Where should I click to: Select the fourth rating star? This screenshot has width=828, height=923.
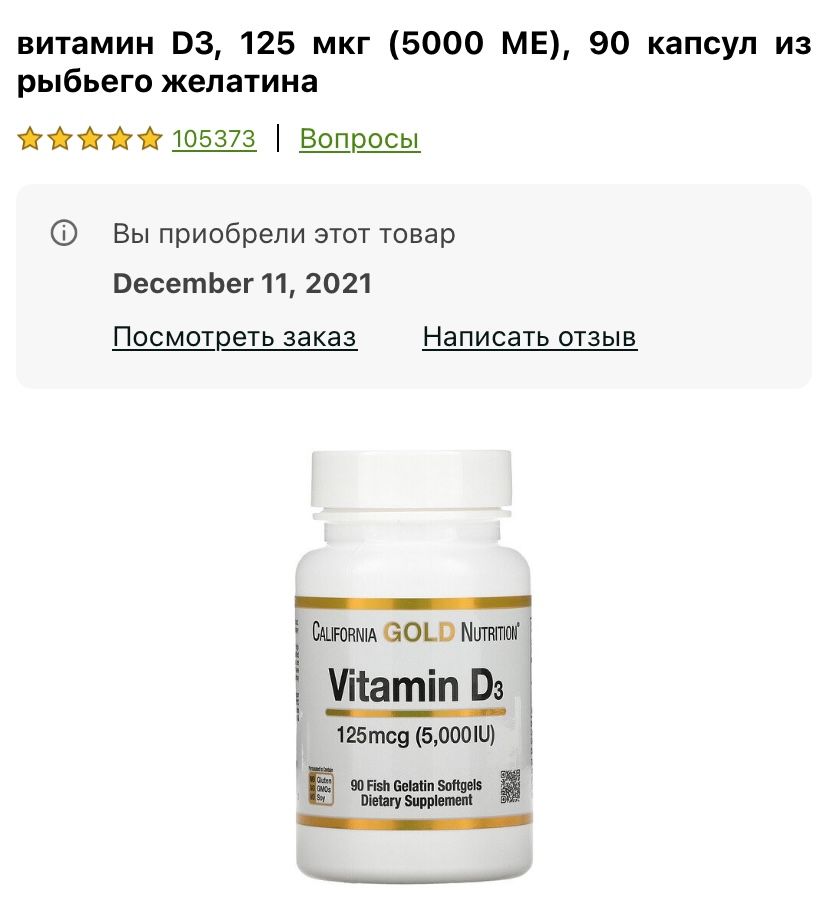(x=120, y=139)
